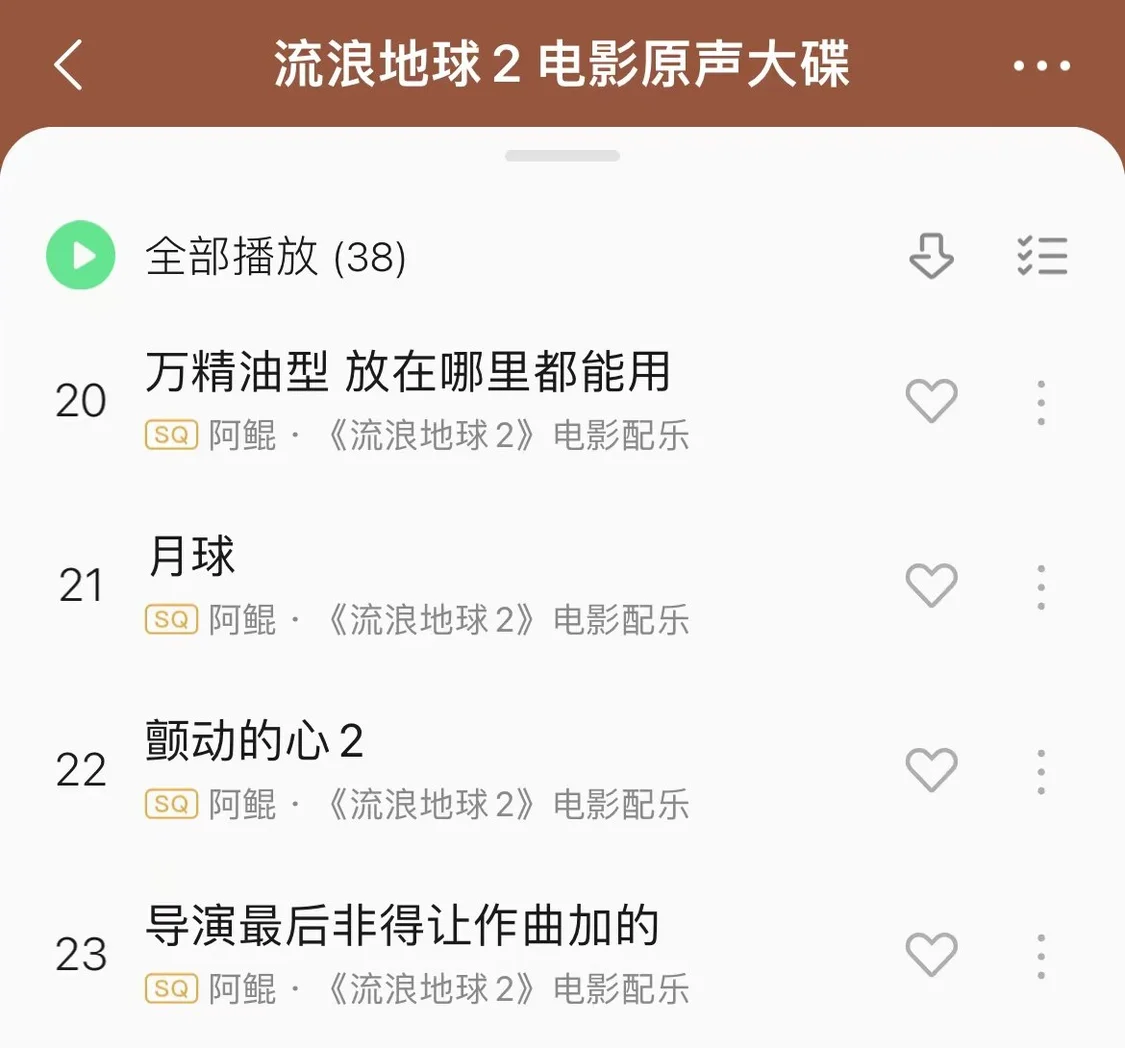The height and width of the screenshot is (1048, 1125).
Task: Play track 23 导演最后非得让作曲加的
Action: pyautogui.click(x=402, y=927)
